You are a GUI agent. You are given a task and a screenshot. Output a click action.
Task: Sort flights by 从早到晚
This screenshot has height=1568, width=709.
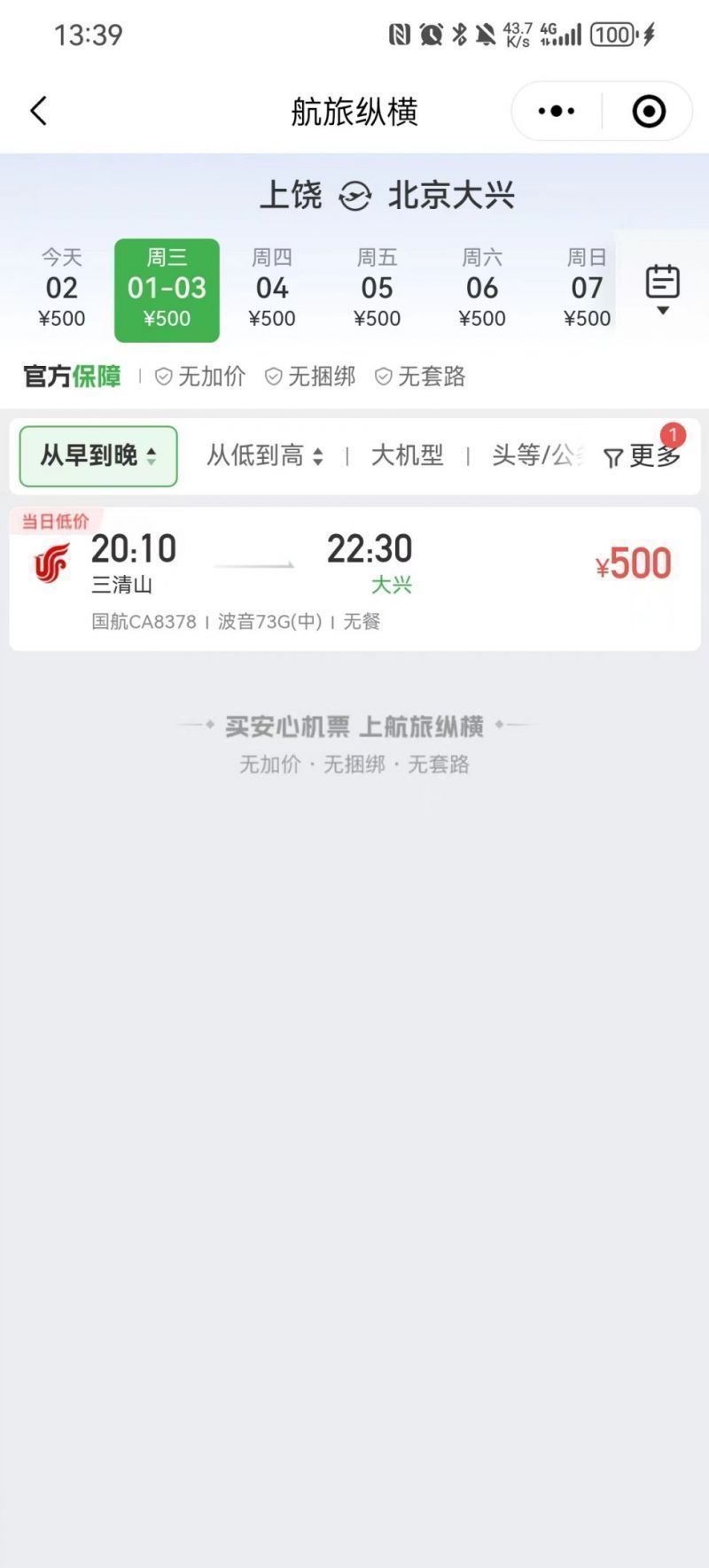point(98,456)
